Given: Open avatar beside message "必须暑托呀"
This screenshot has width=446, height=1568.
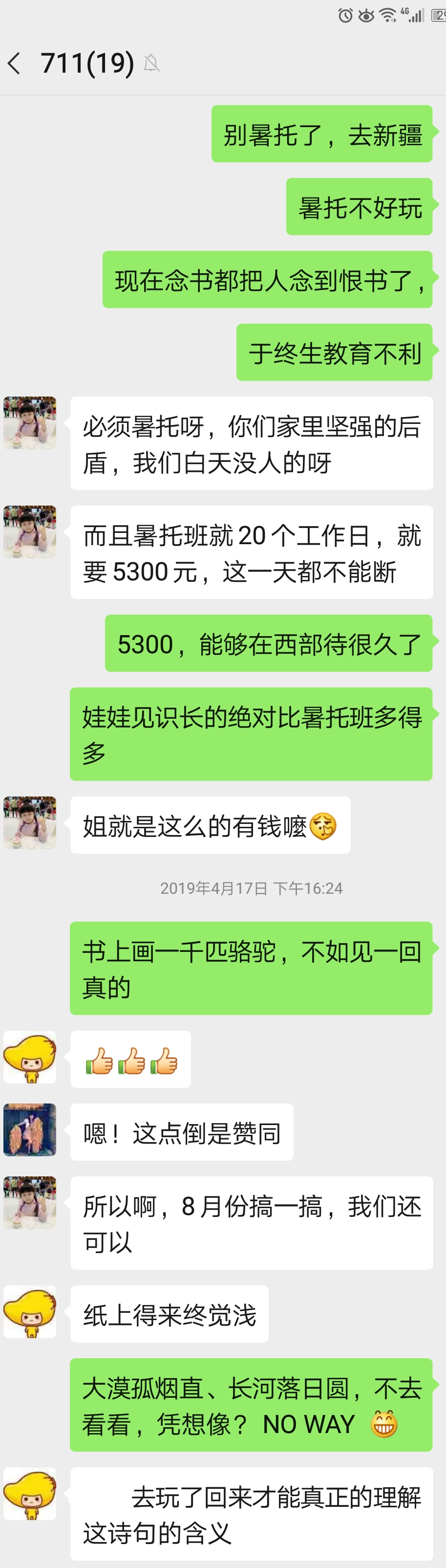Looking at the screenshot, I should [30, 423].
